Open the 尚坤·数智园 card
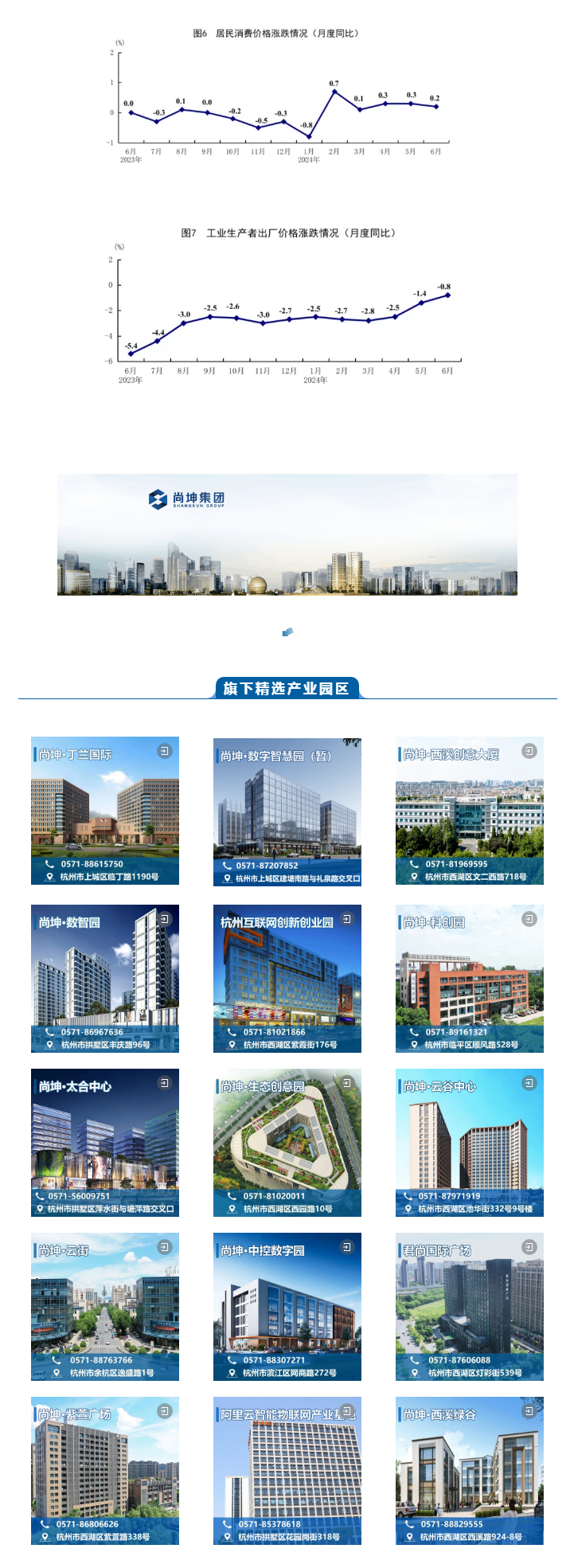The width and height of the screenshot is (570, 1568). (x=105, y=978)
